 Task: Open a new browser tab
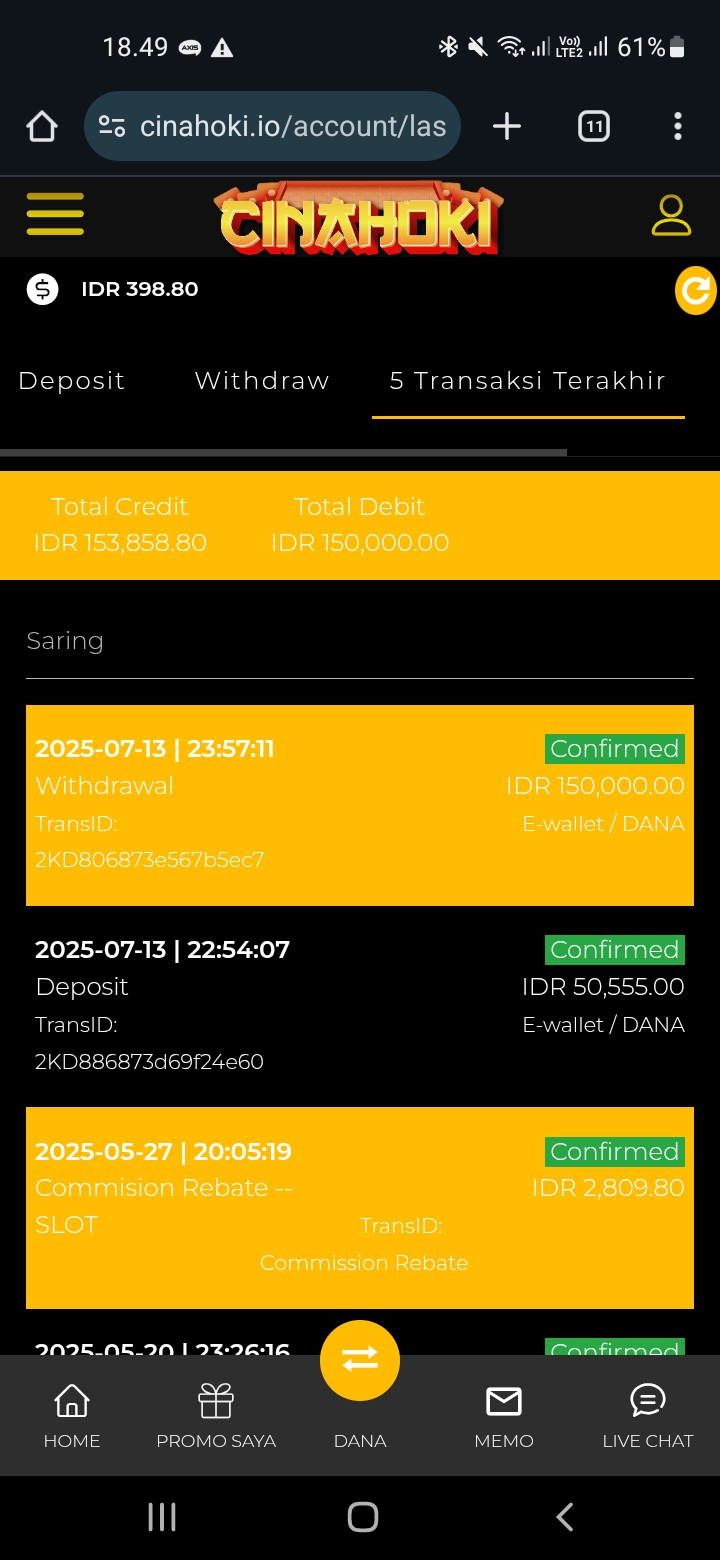tap(507, 126)
